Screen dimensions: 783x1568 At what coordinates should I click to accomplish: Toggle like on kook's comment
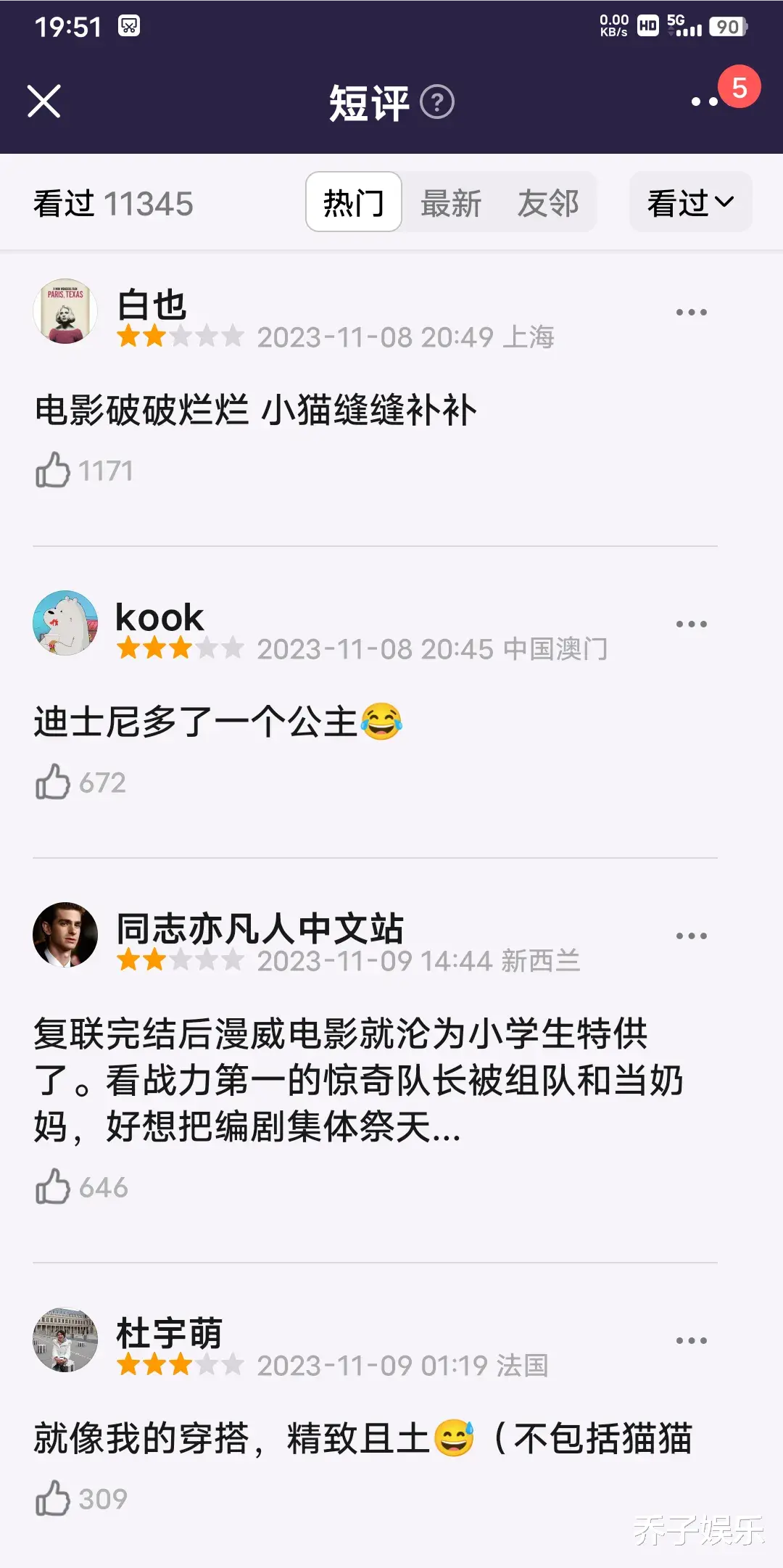pyautogui.click(x=52, y=781)
